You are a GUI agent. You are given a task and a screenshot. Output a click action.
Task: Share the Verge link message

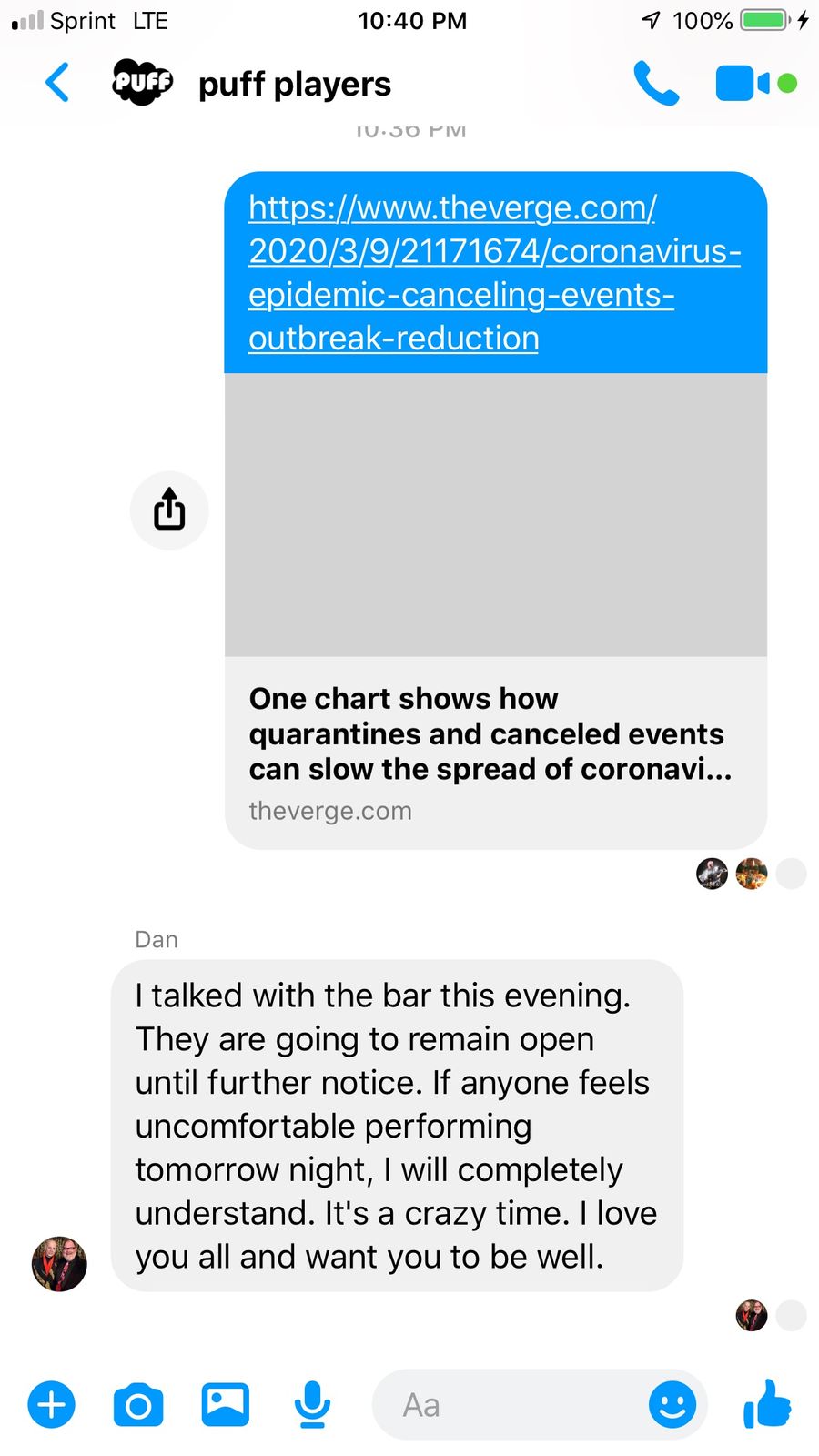[x=169, y=510]
